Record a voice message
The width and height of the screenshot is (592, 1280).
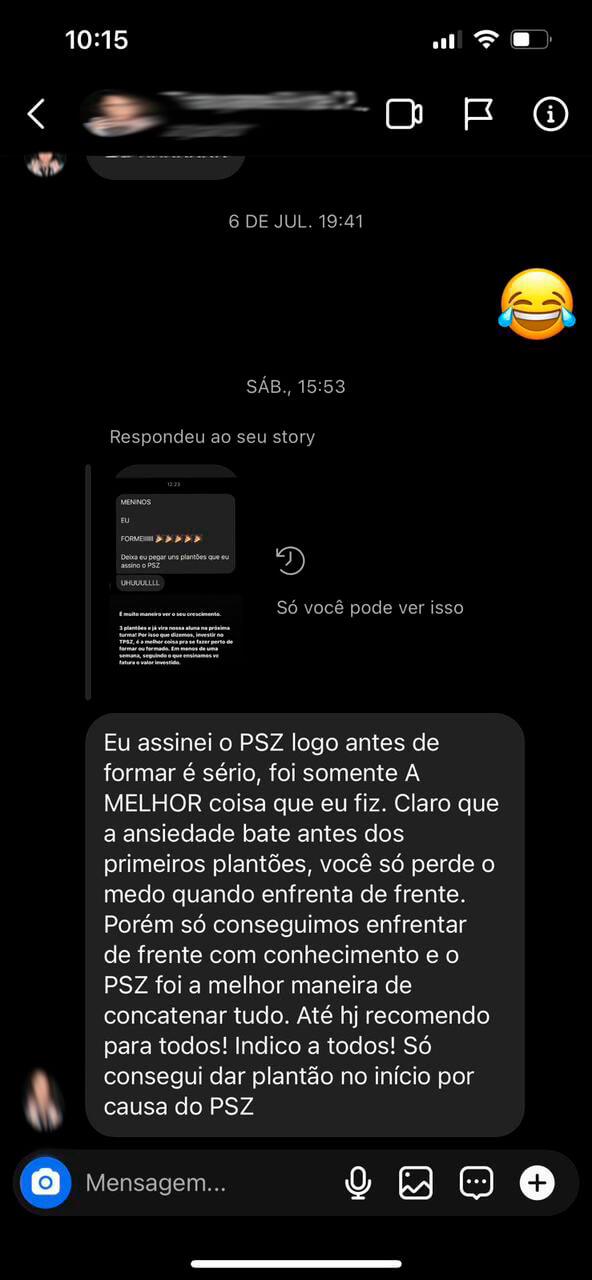click(x=357, y=1183)
